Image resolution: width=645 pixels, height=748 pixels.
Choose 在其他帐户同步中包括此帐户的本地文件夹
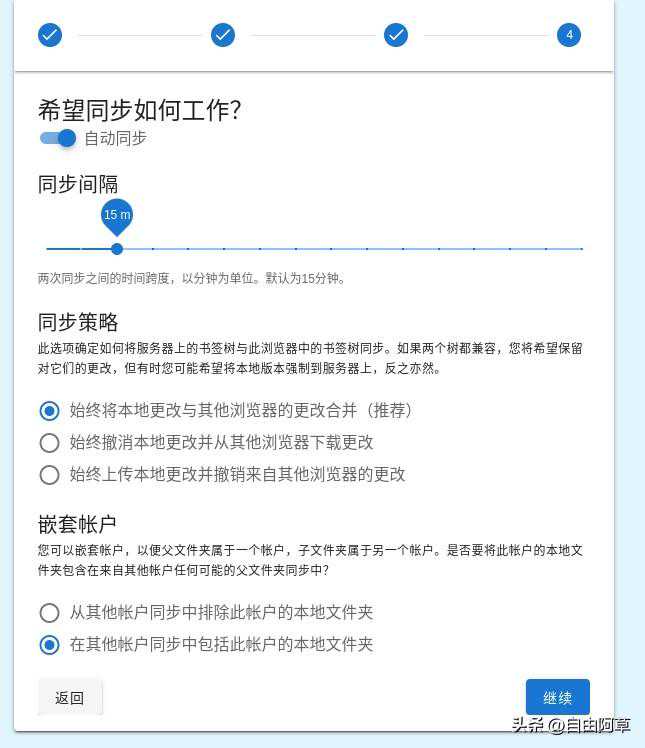pyautogui.click(x=49, y=644)
